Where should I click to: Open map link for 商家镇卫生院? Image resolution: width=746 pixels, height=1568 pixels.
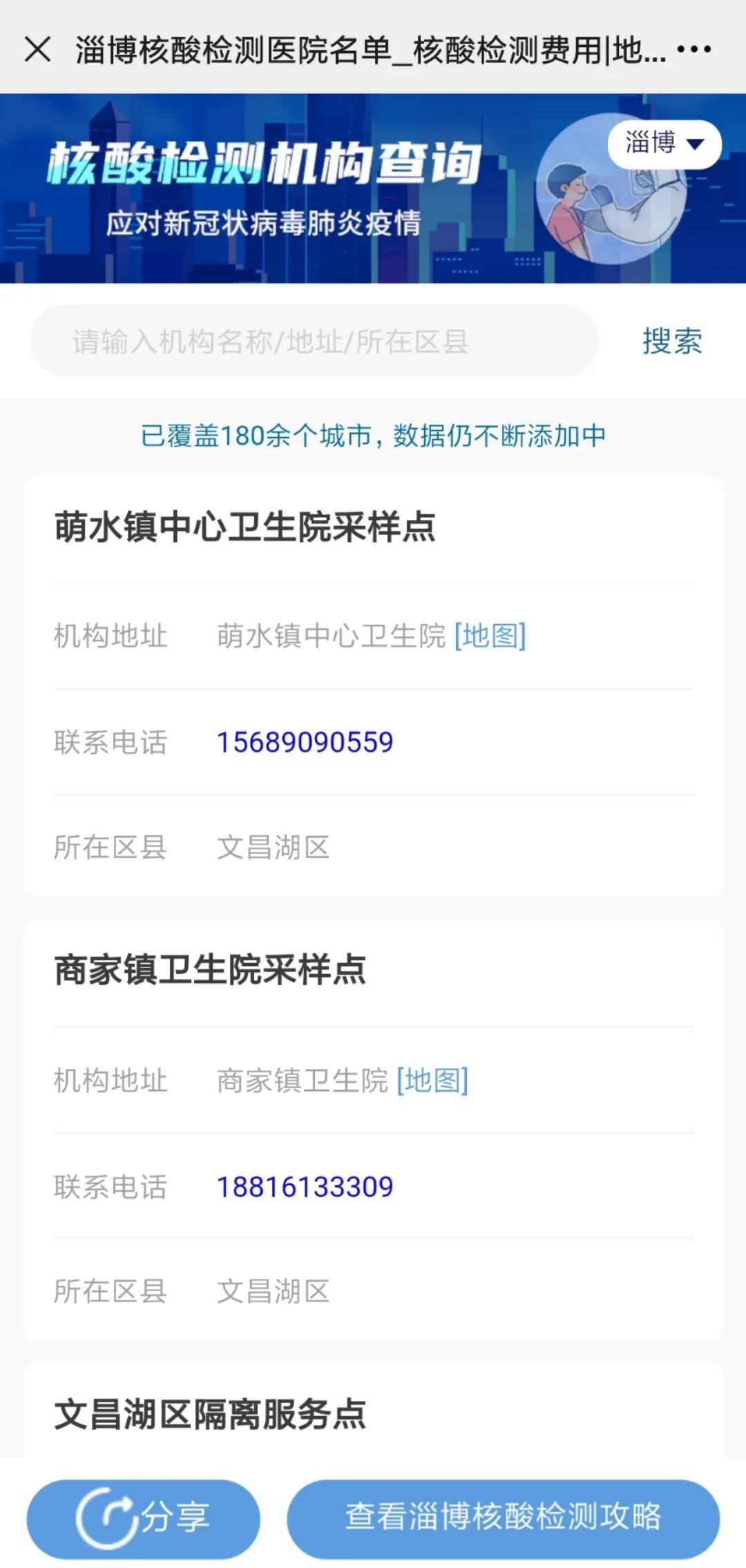pos(432,1080)
